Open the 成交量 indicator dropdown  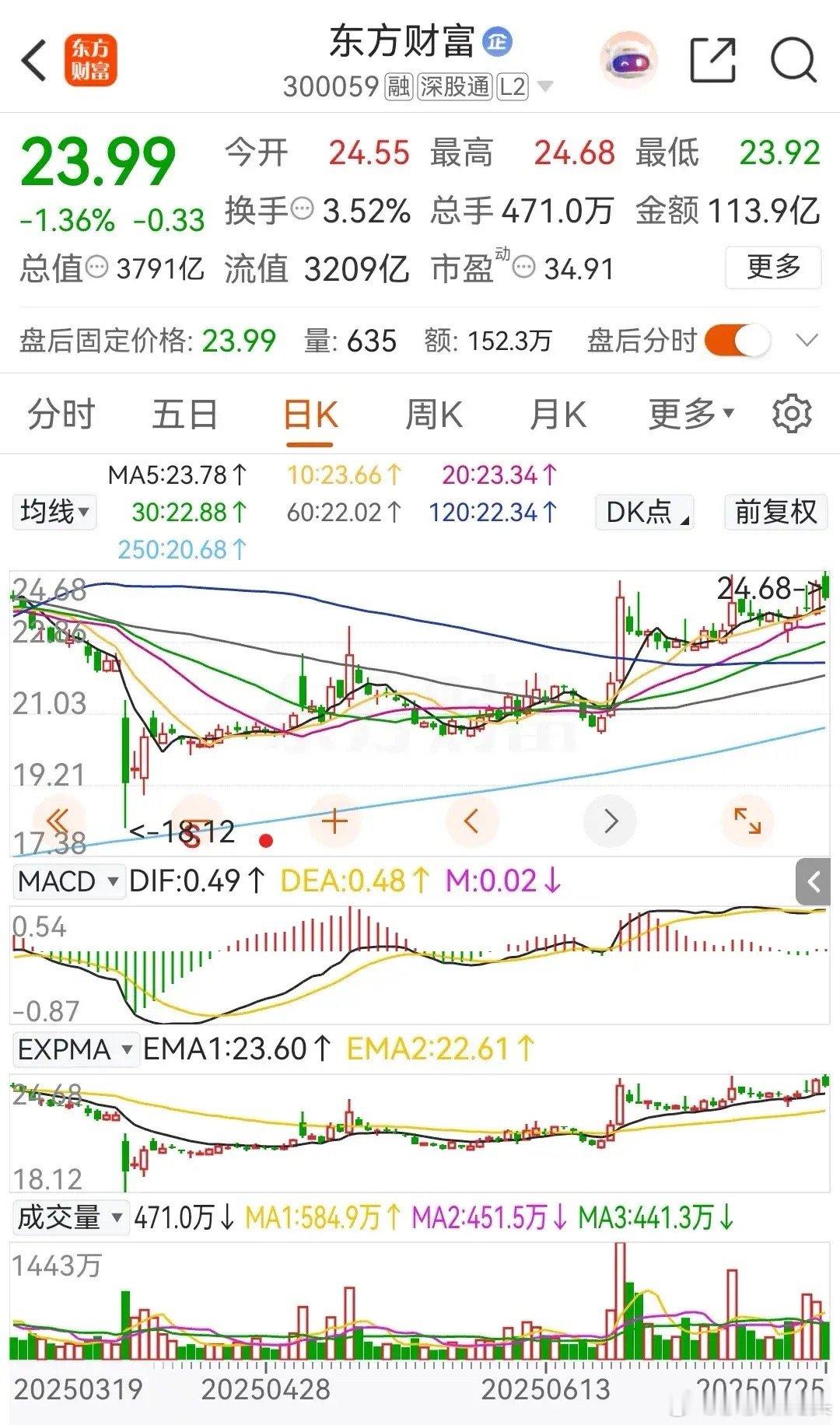70,1217
